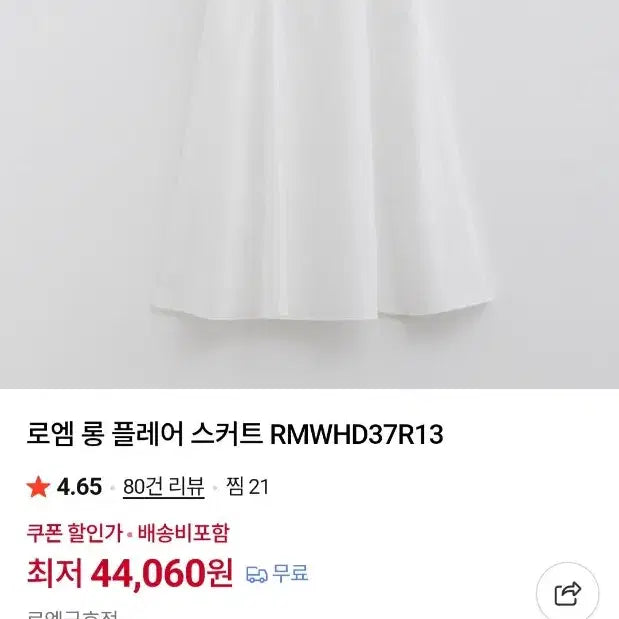Share this skirt product

(567, 594)
